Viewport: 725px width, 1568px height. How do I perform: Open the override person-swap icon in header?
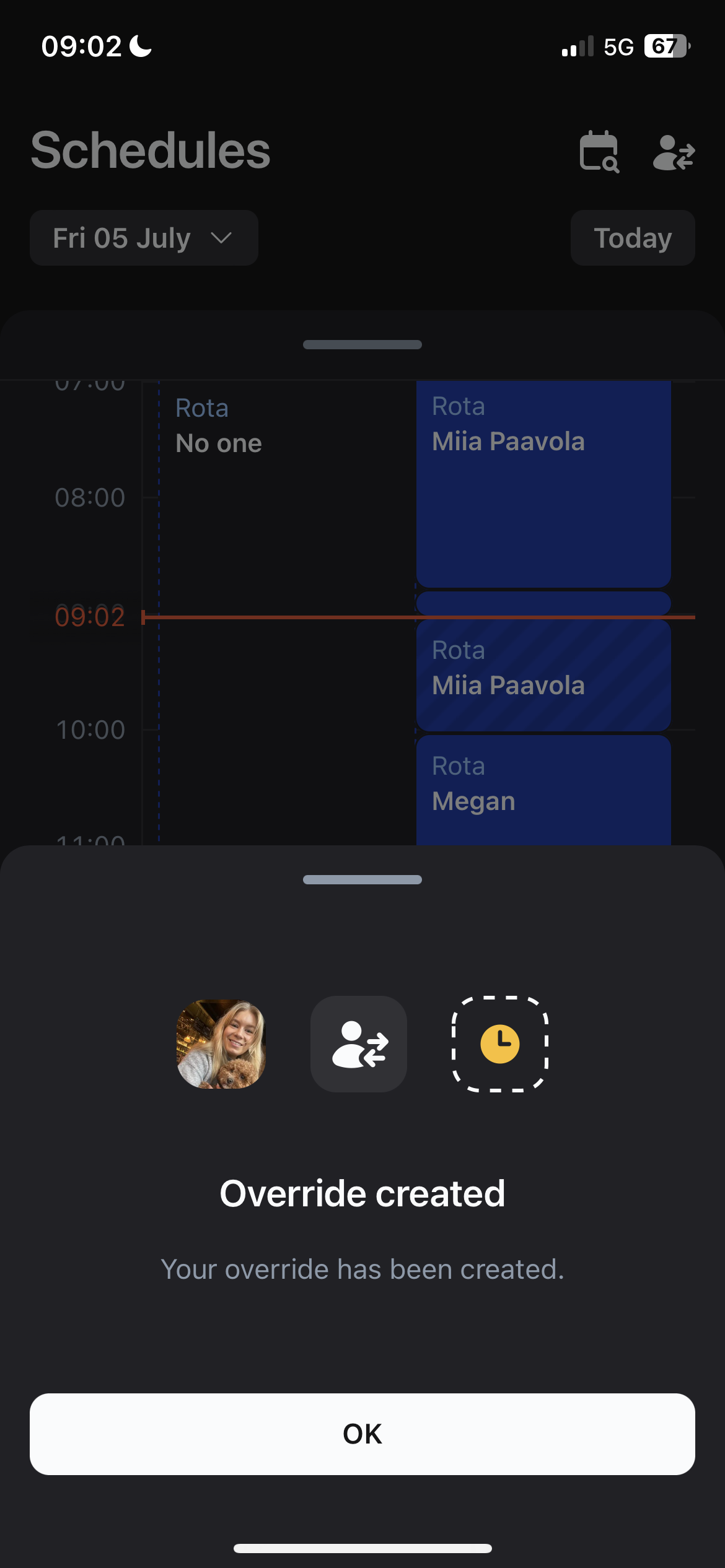click(674, 152)
